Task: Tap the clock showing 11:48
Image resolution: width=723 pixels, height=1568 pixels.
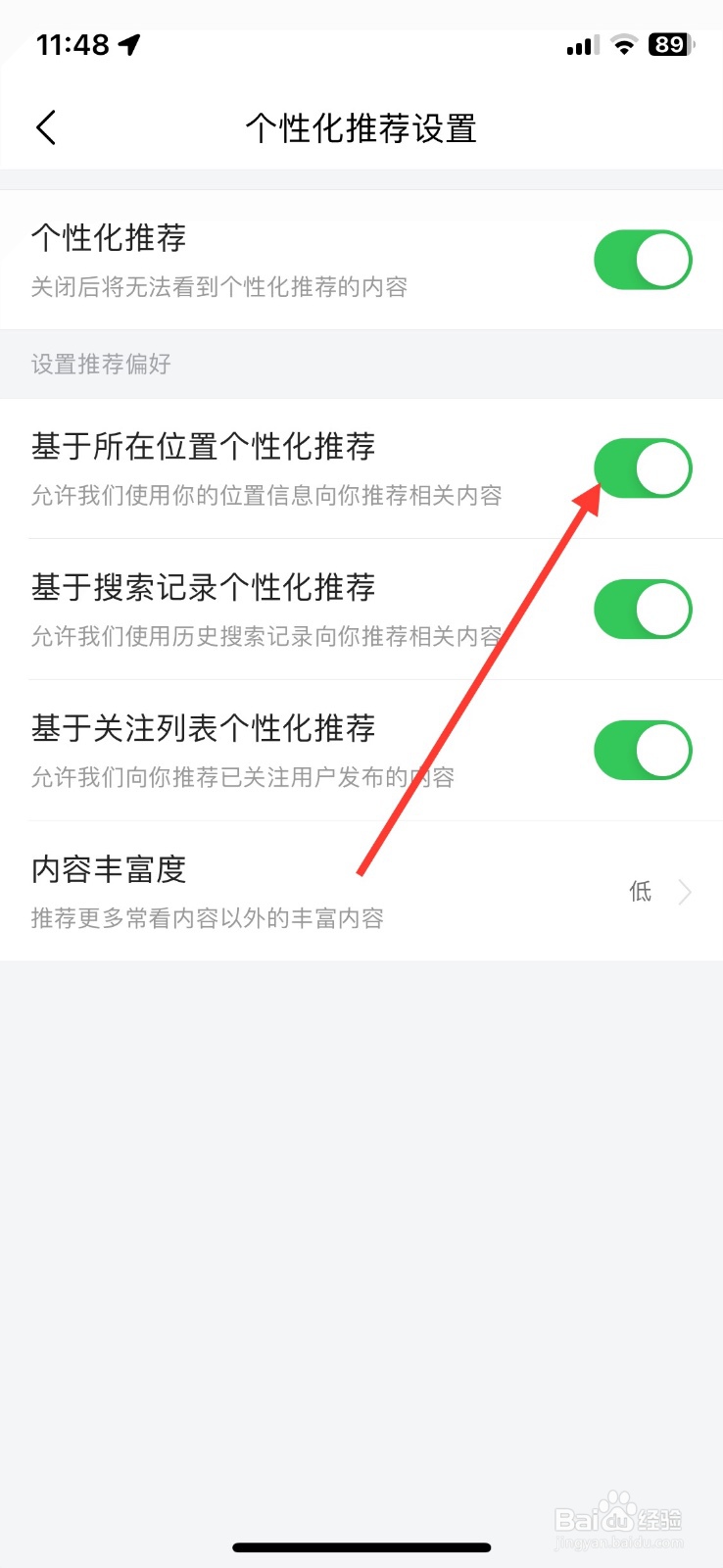Action: (x=73, y=44)
